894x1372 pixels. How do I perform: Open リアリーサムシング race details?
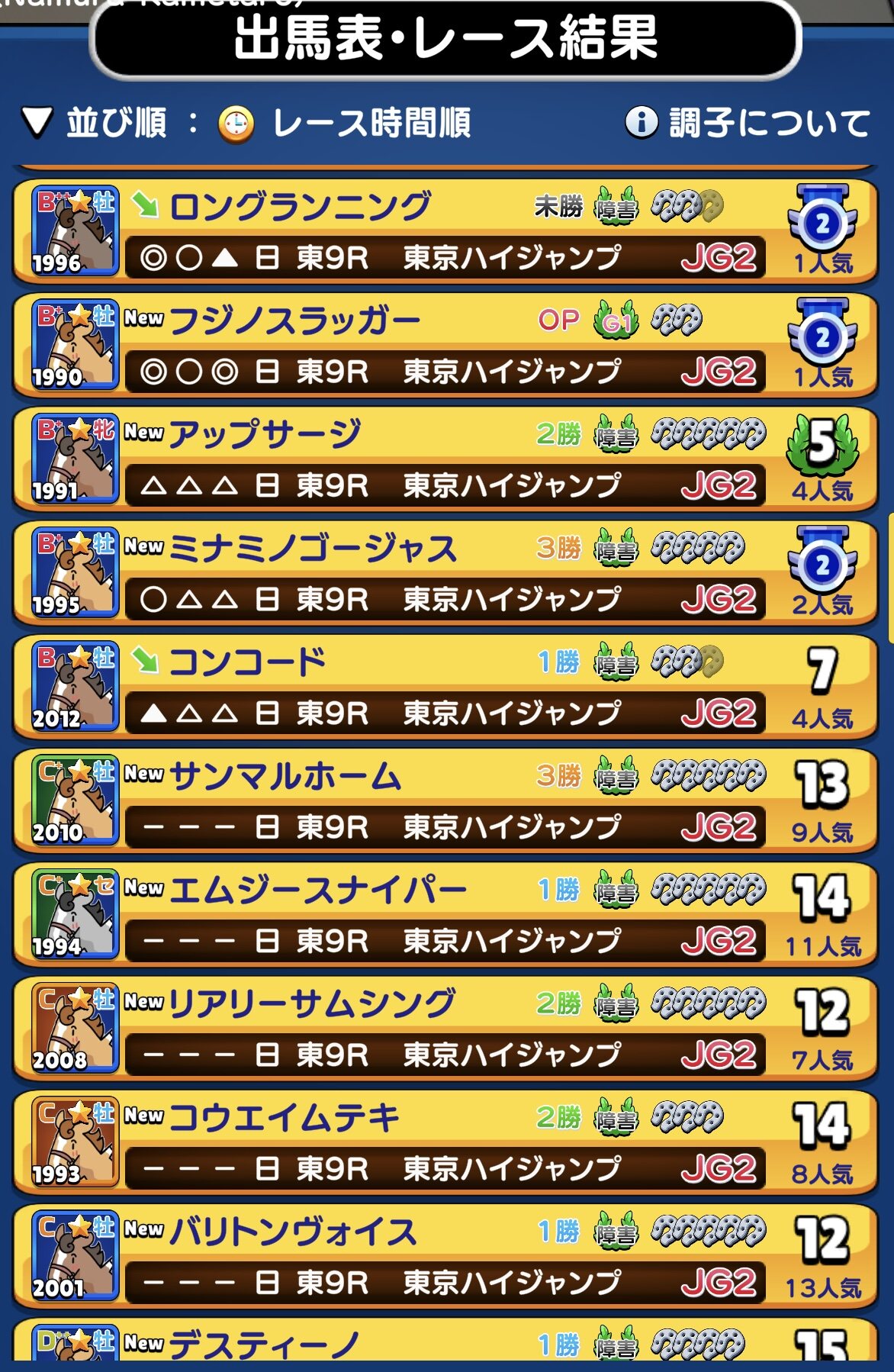coord(445,1028)
